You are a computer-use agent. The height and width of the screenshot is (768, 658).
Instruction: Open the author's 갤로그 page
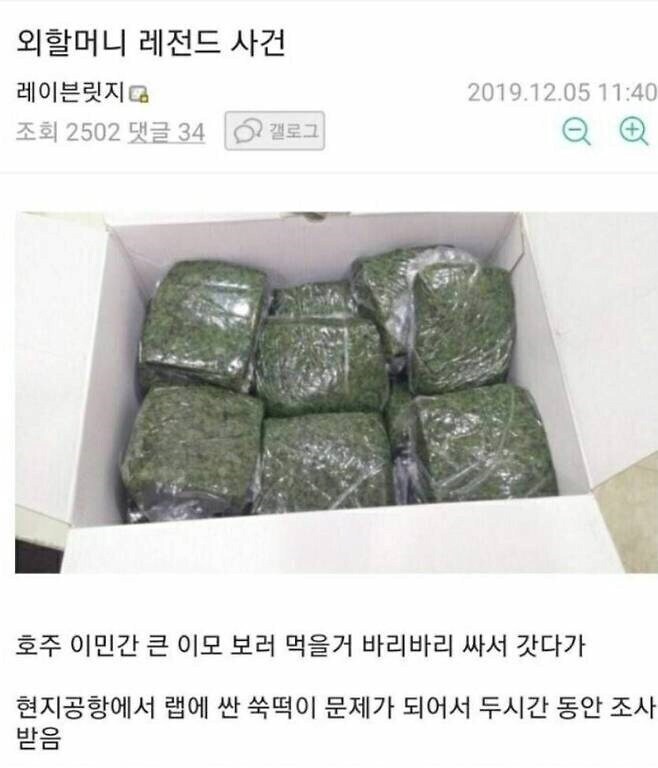click(274, 131)
